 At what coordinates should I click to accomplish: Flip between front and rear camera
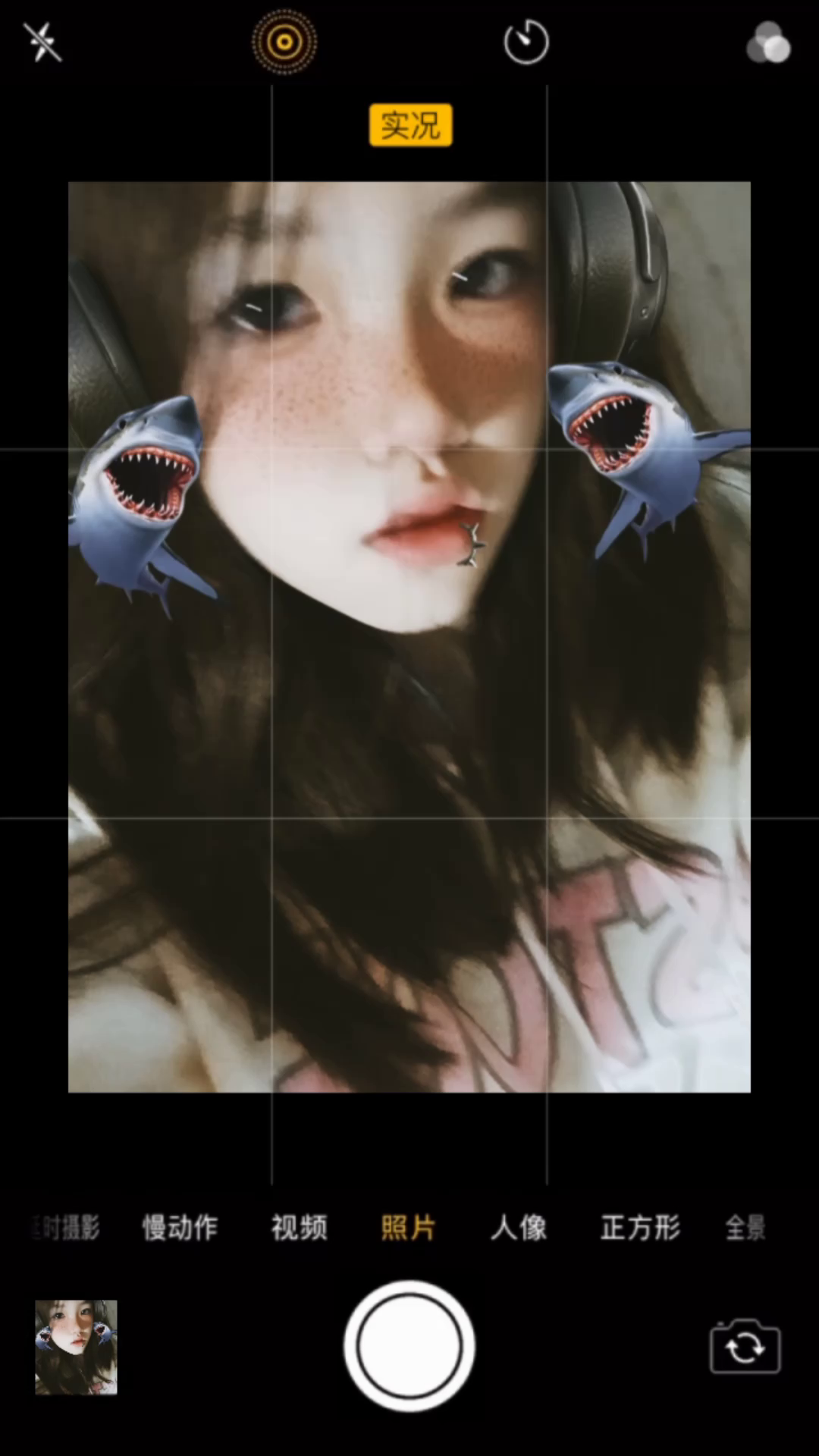click(x=745, y=1347)
